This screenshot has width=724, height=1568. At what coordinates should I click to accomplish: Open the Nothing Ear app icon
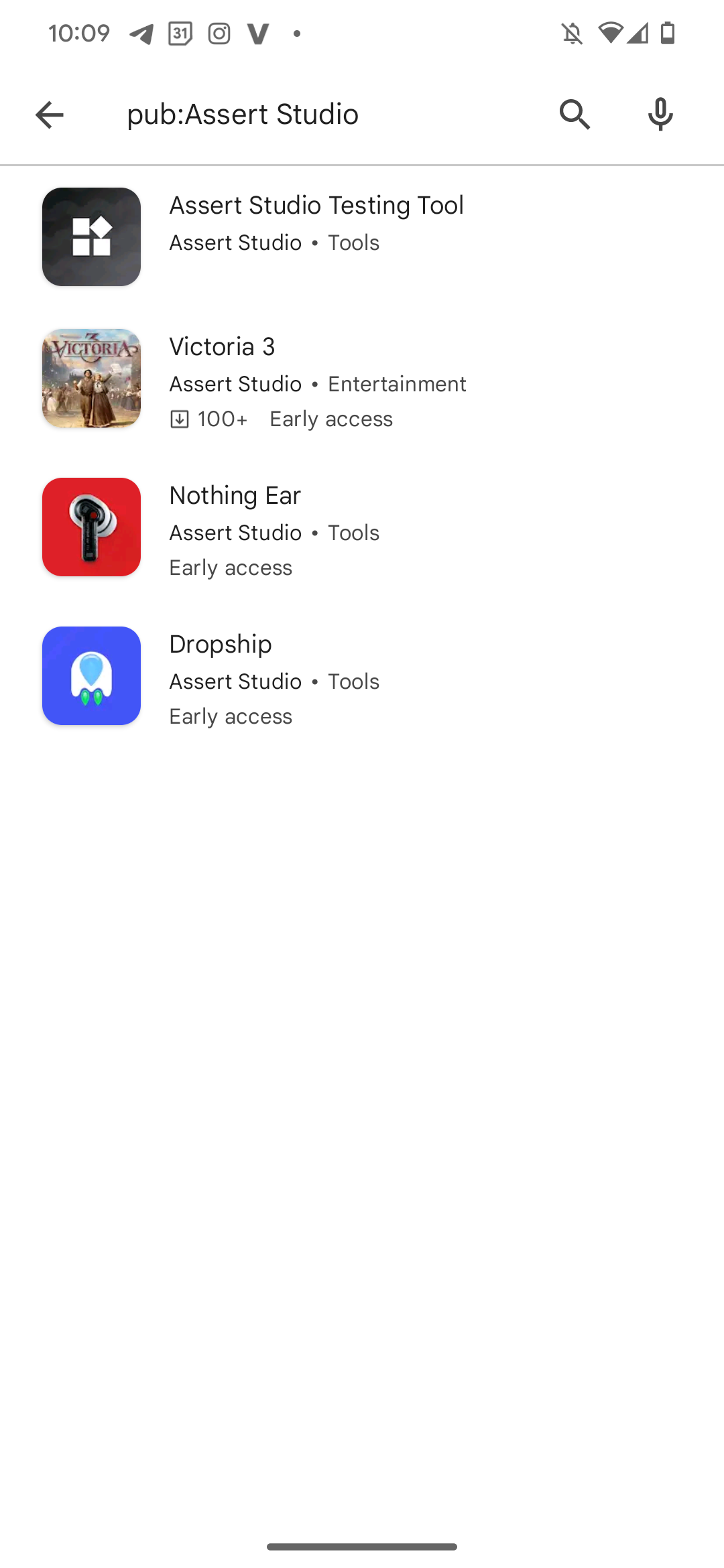point(91,527)
